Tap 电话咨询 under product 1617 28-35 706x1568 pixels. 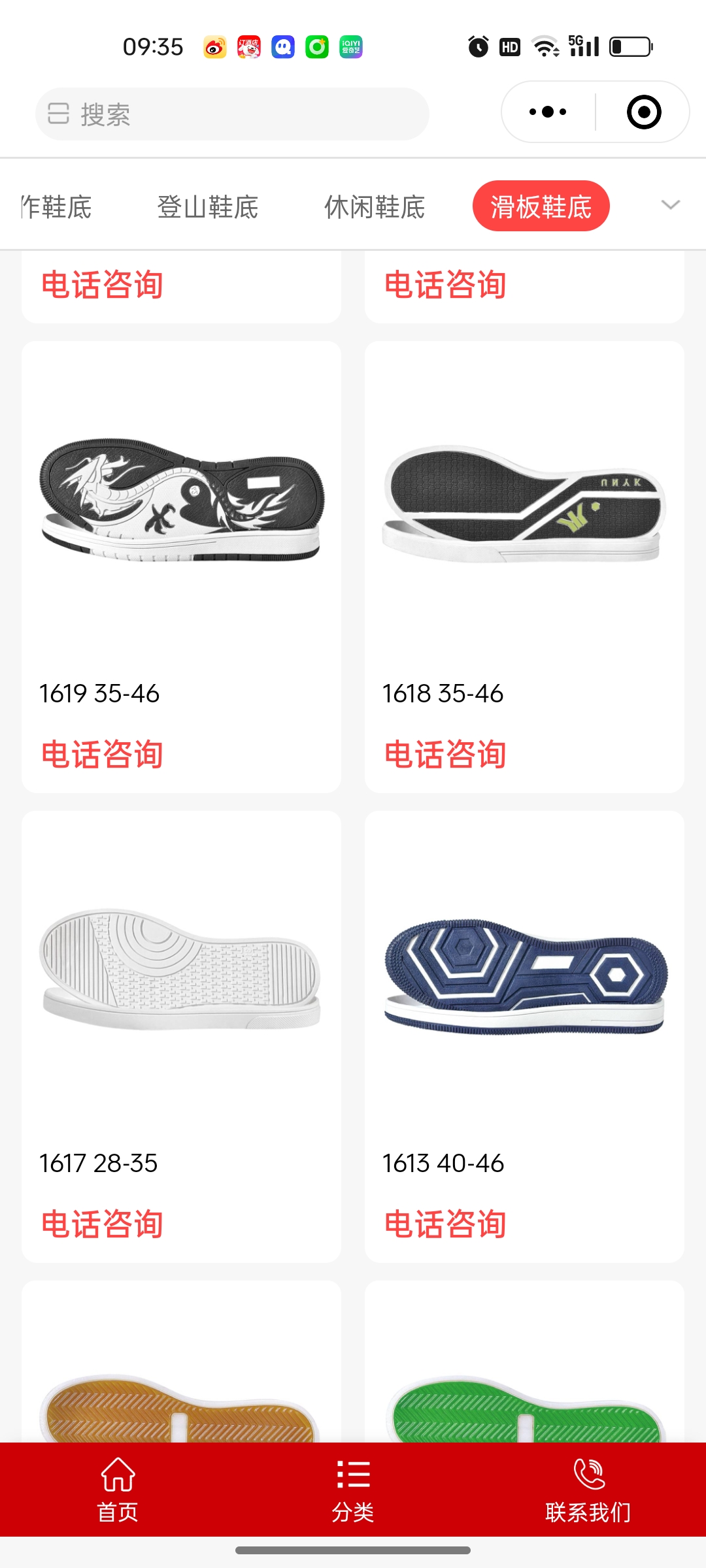pos(103,1224)
